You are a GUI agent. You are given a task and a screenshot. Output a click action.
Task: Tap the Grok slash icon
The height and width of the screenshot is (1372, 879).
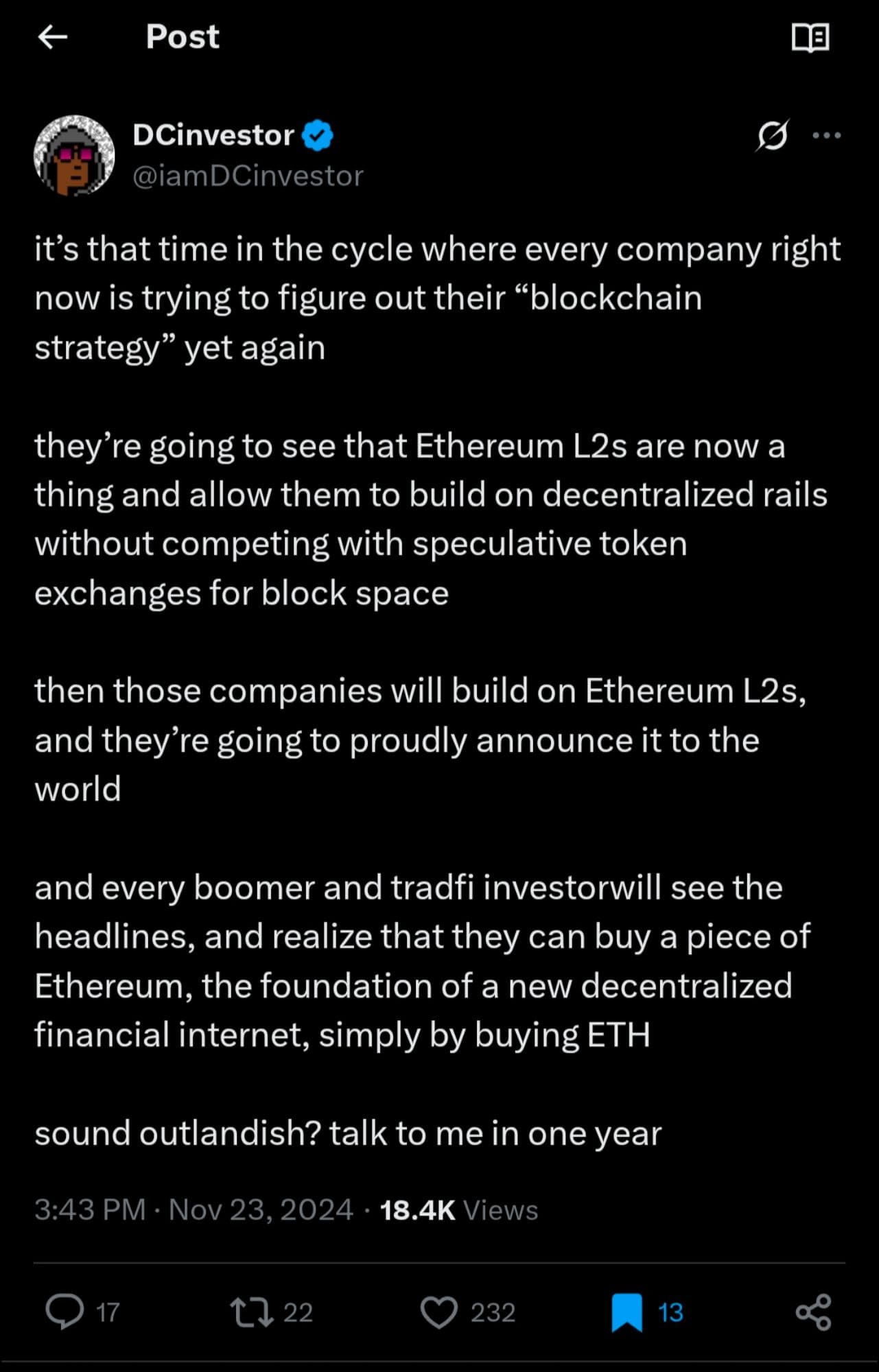[772, 136]
